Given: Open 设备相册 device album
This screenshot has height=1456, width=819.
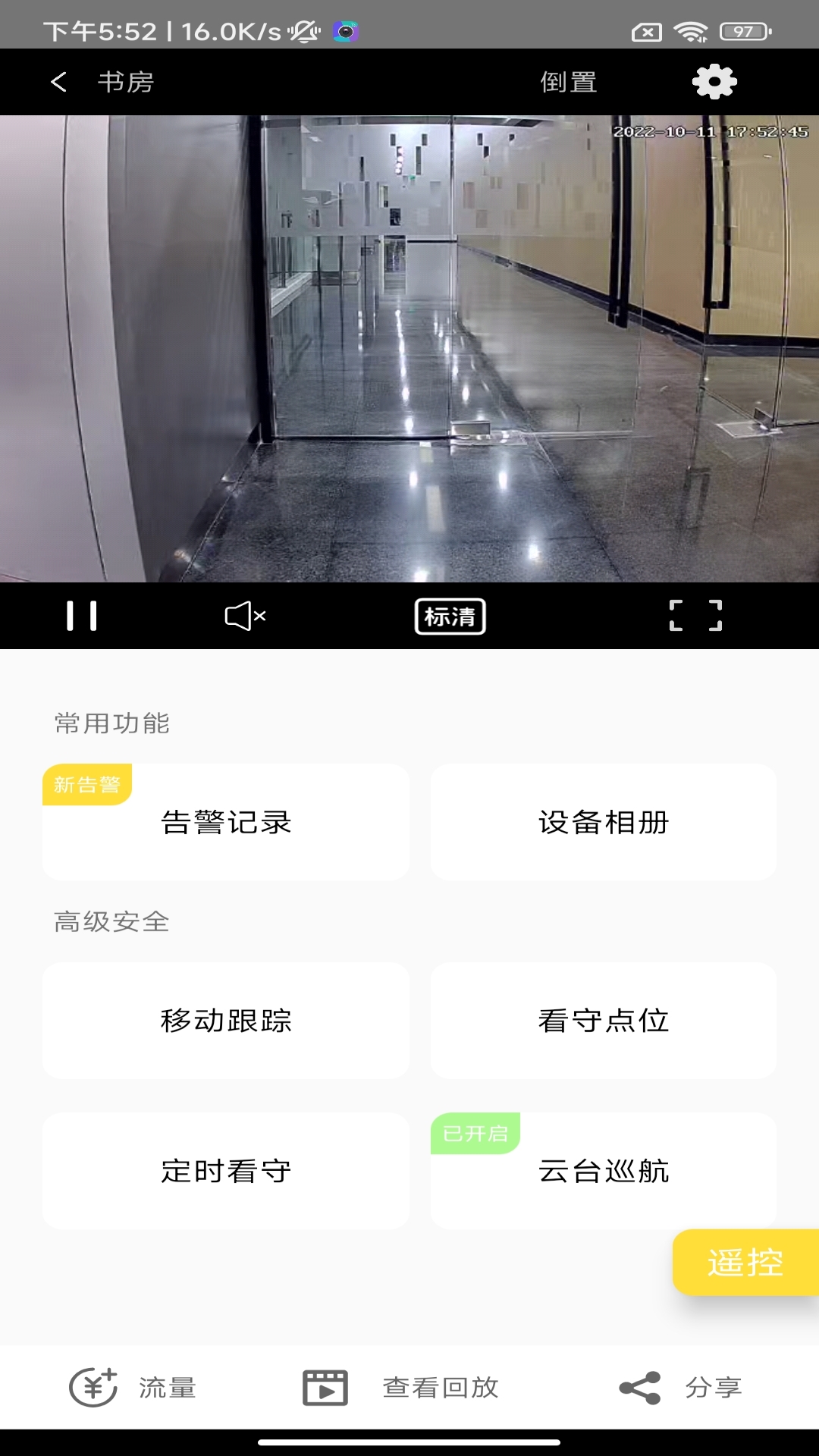Looking at the screenshot, I should click(604, 822).
